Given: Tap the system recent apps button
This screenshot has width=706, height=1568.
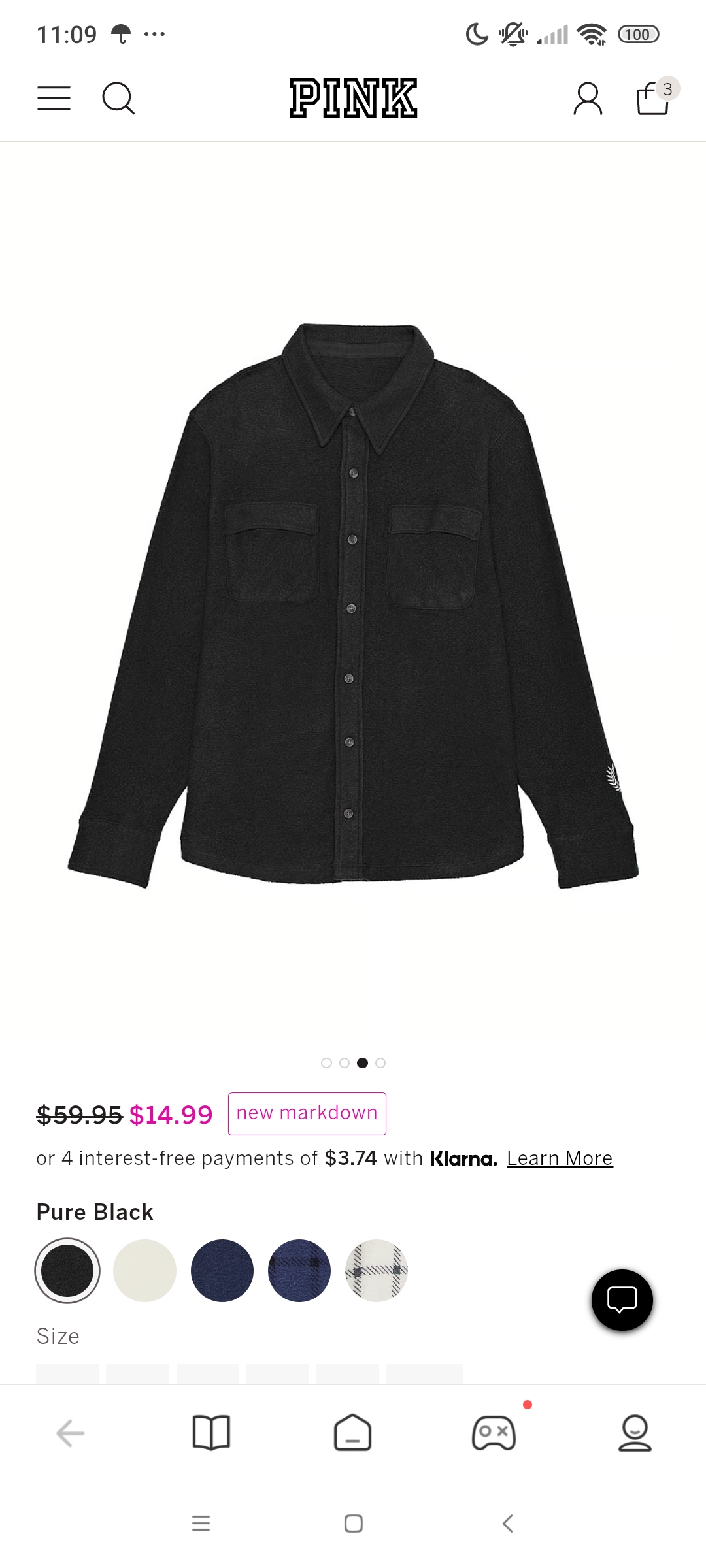Looking at the screenshot, I should 201,1524.
